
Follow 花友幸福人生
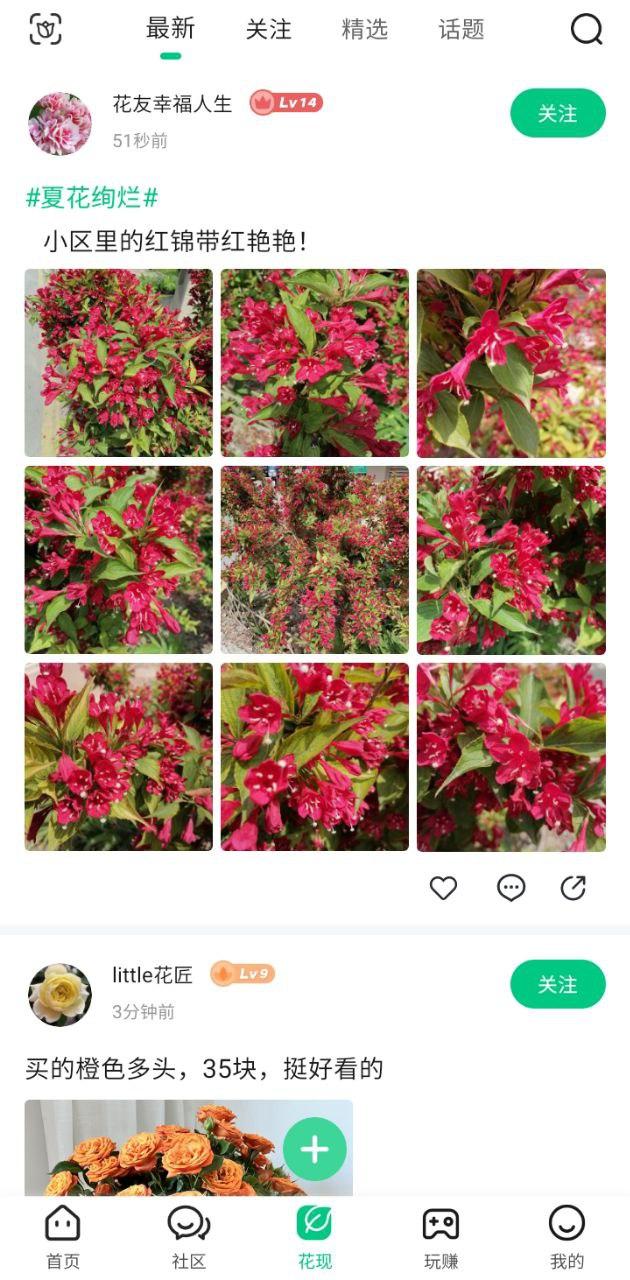[x=557, y=114]
